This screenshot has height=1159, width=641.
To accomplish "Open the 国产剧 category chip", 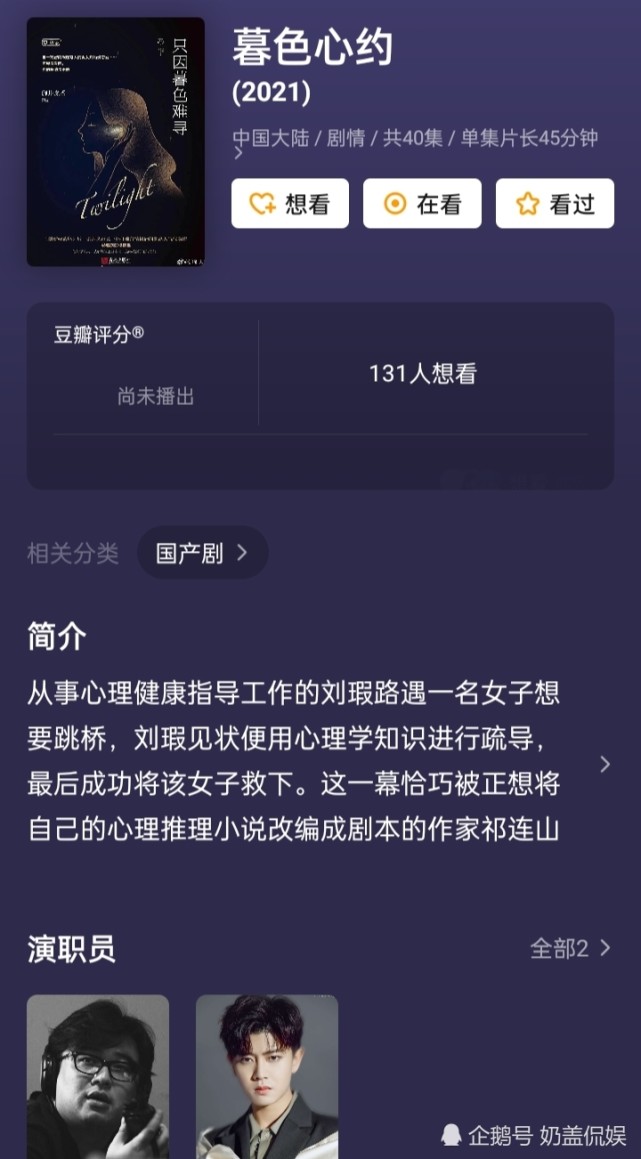I will point(202,553).
